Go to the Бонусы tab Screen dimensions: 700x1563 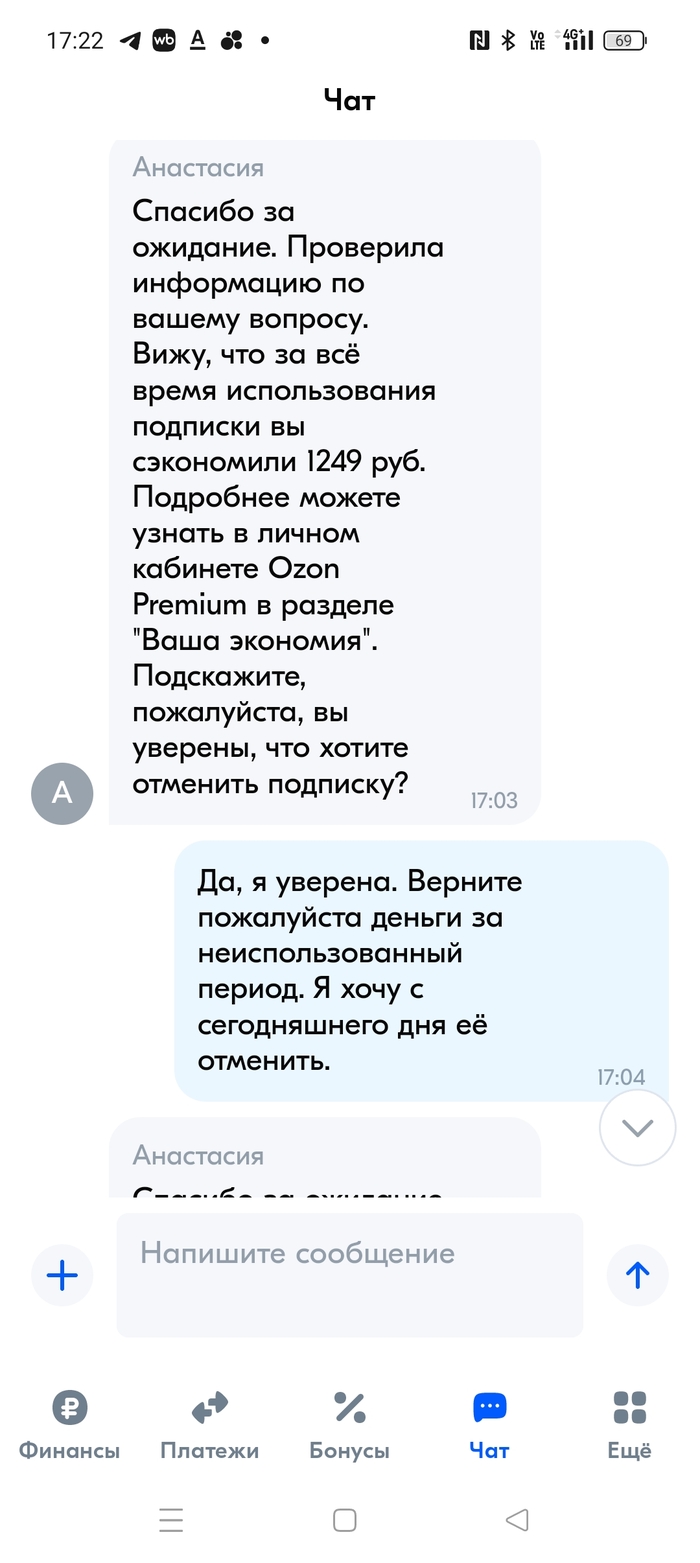pos(350,1425)
